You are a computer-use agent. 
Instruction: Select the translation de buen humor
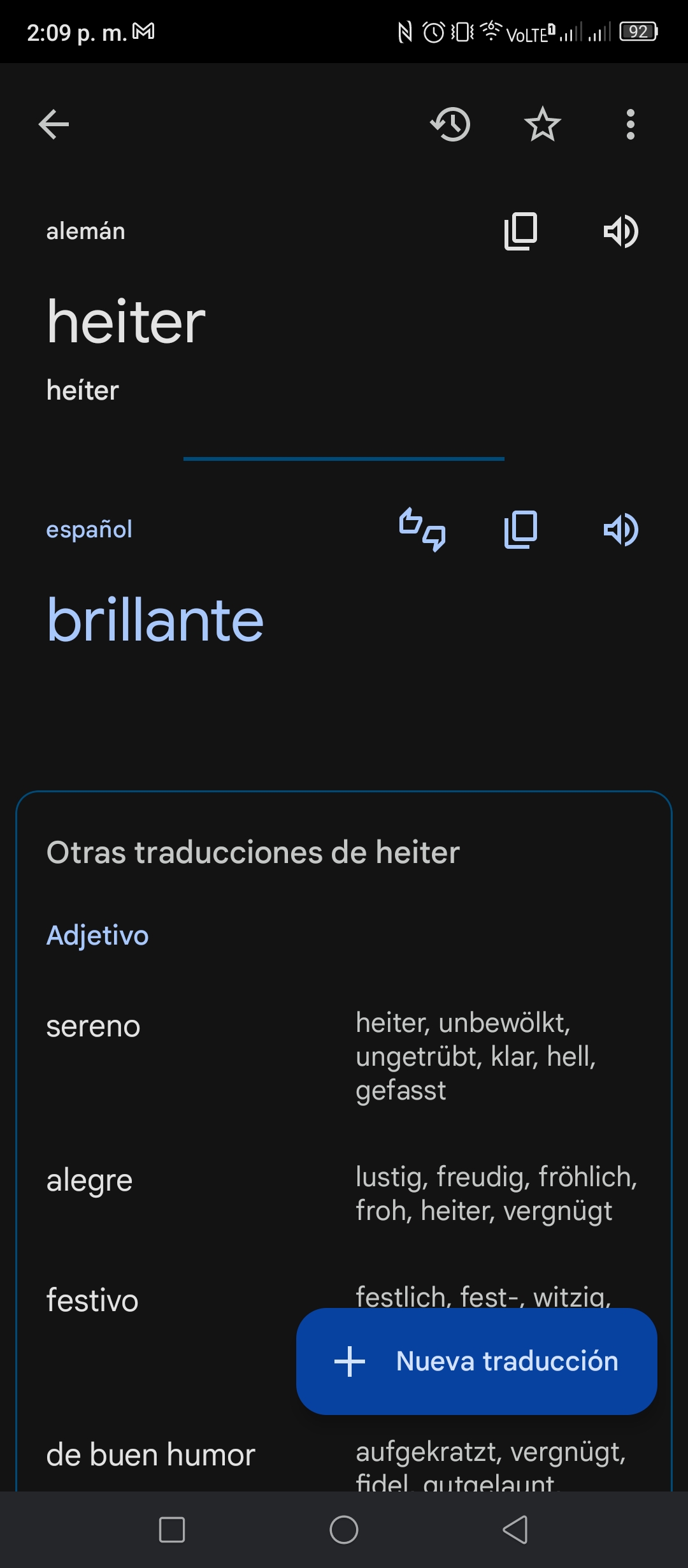[x=151, y=1455]
